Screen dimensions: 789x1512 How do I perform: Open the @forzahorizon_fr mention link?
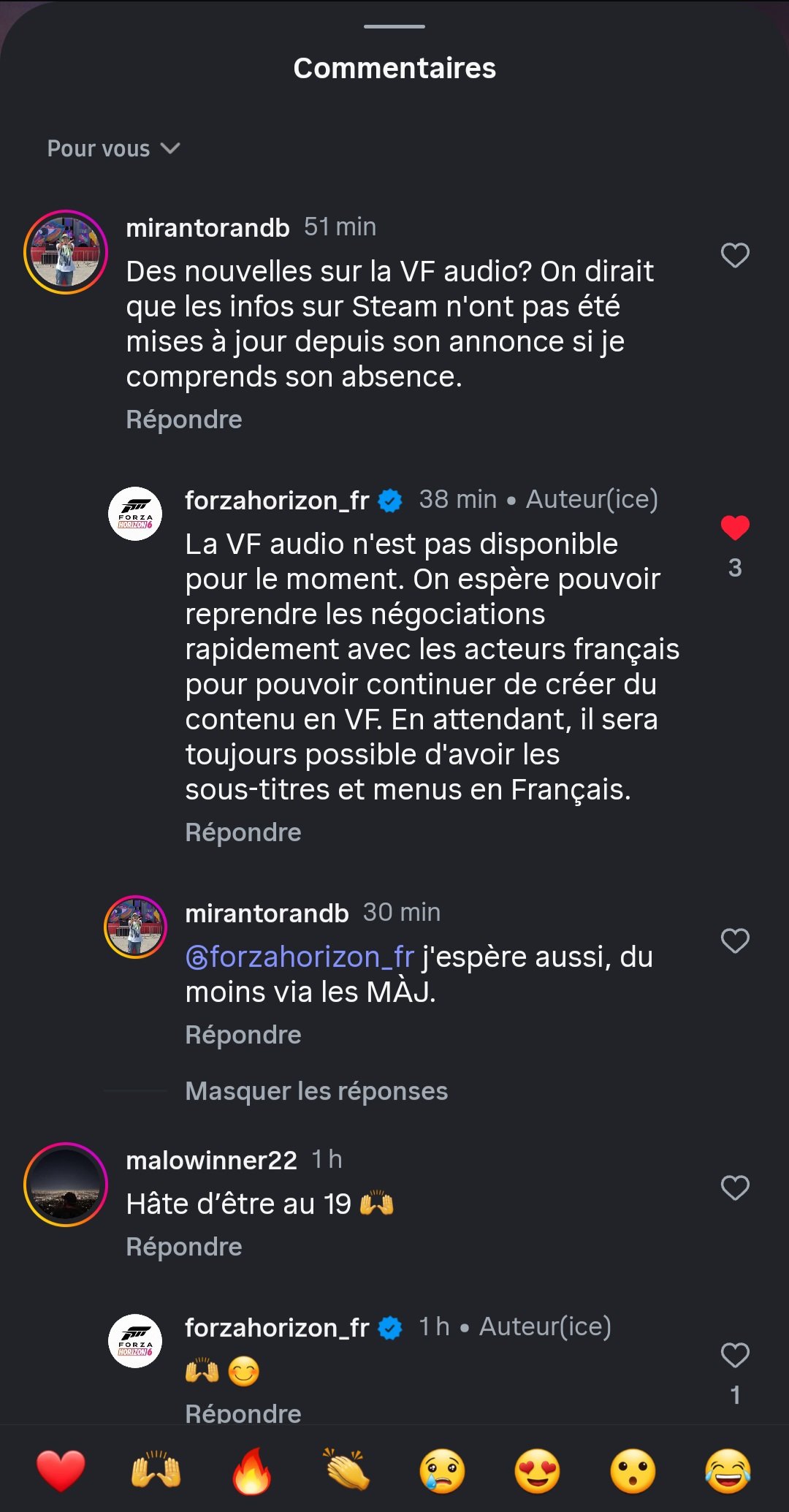tap(300, 957)
